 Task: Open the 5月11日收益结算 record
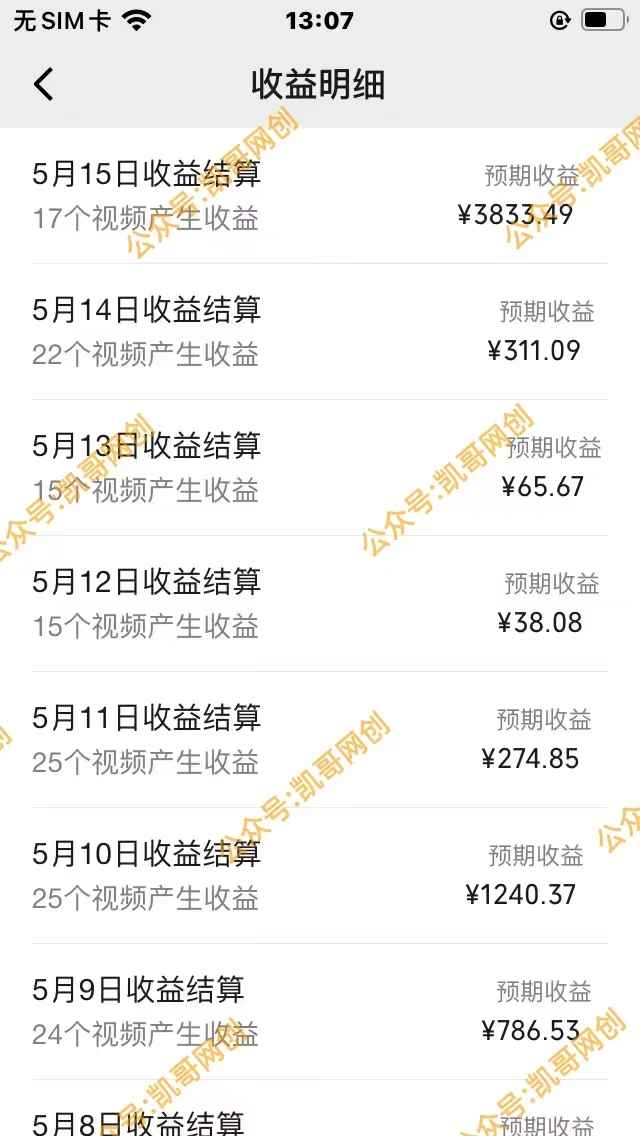[x=320, y=740]
